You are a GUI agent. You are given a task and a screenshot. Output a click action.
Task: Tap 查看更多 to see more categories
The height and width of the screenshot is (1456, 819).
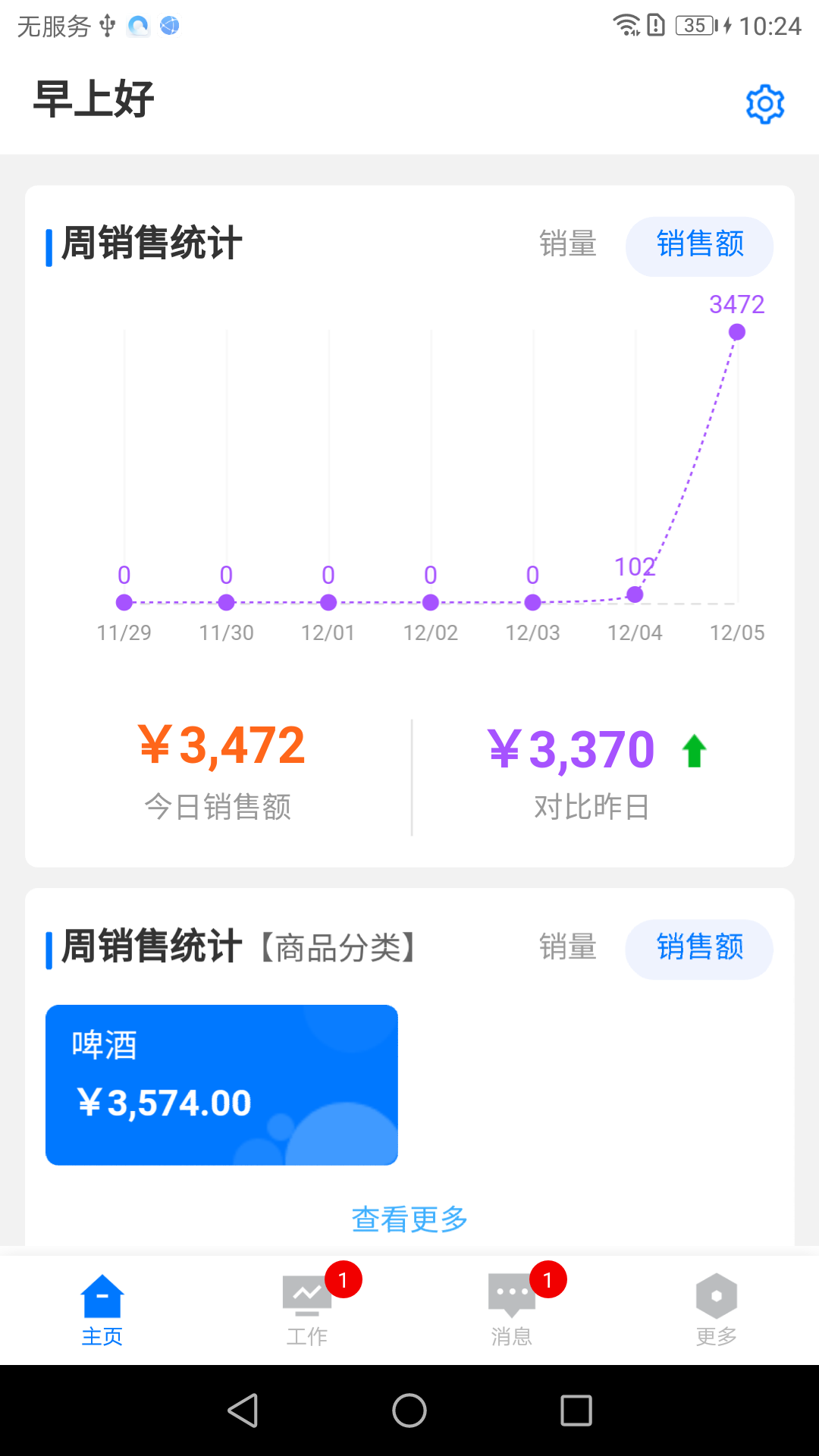tap(408, 1219)
